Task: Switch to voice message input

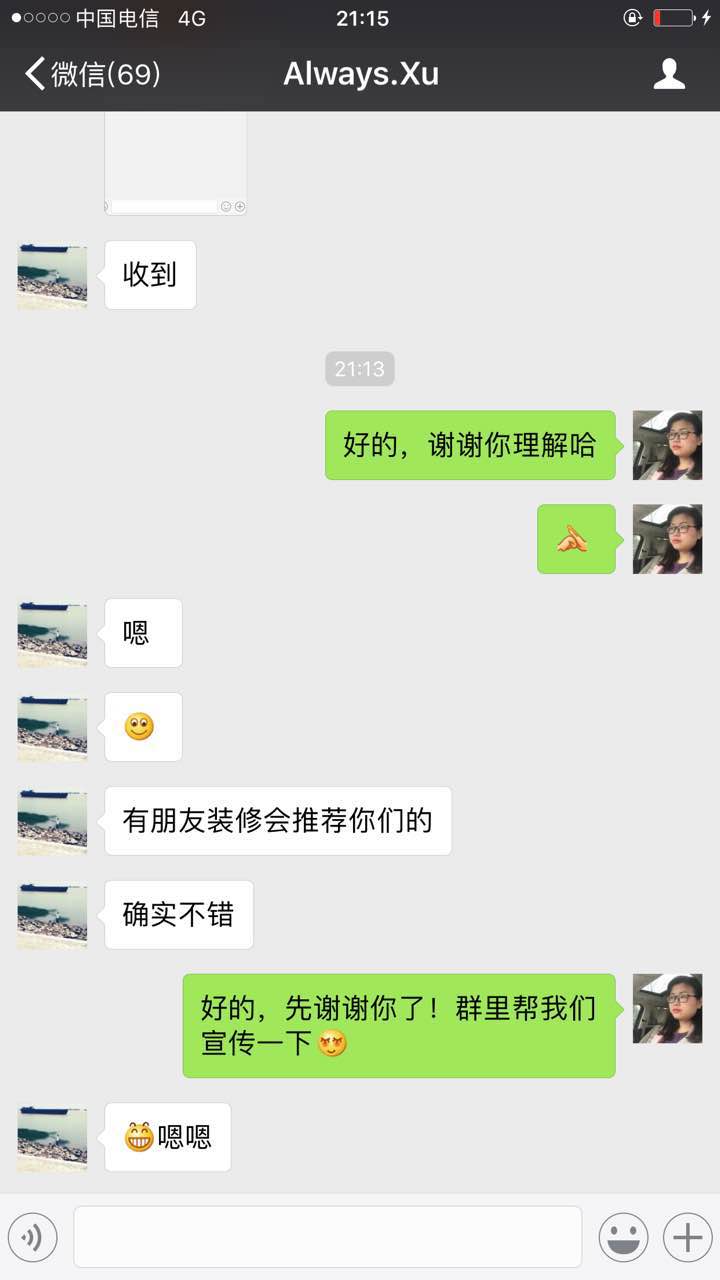Action: pyautogui.click(x=33, y=1238)
